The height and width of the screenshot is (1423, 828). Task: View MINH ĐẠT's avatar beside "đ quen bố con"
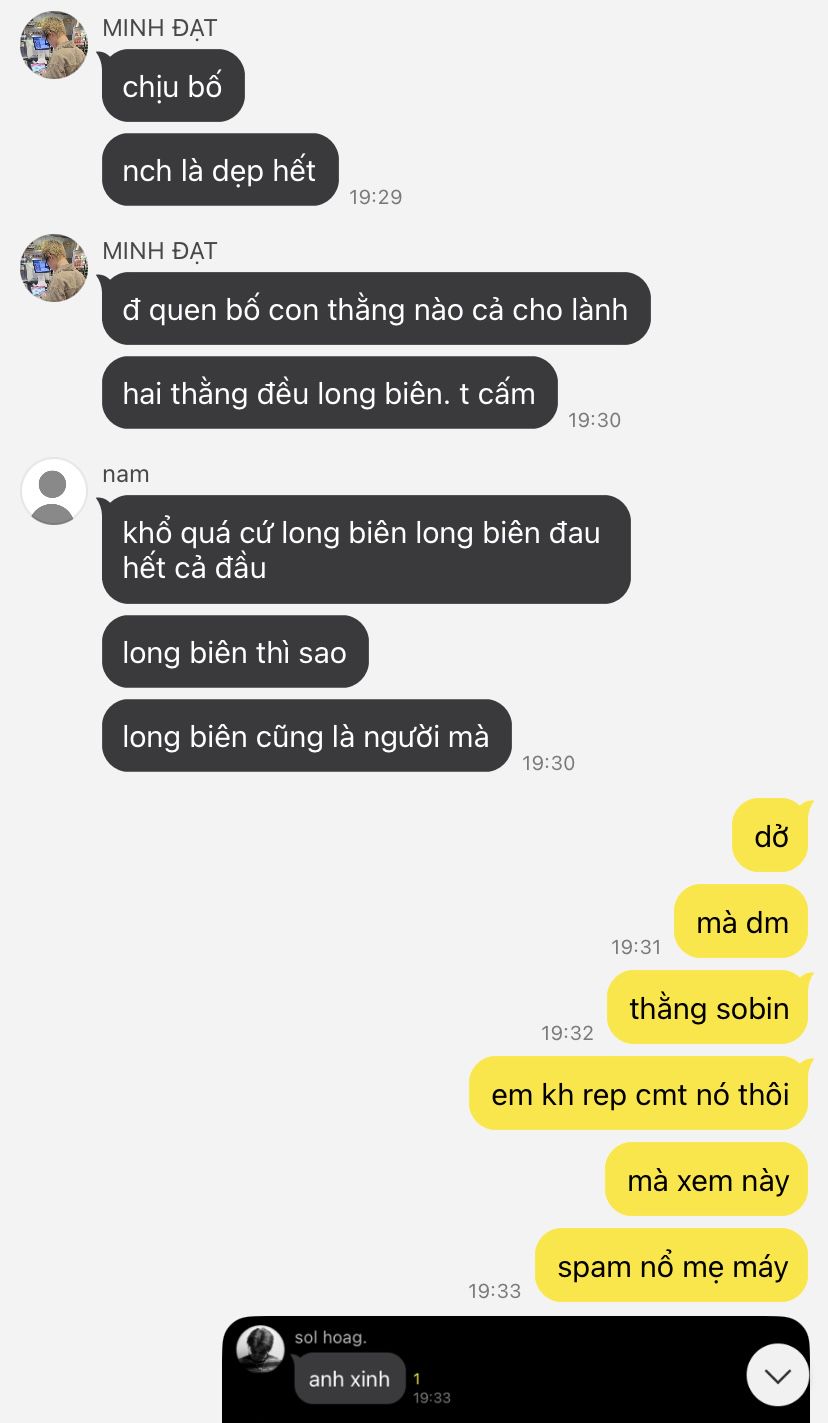[54, 268]
